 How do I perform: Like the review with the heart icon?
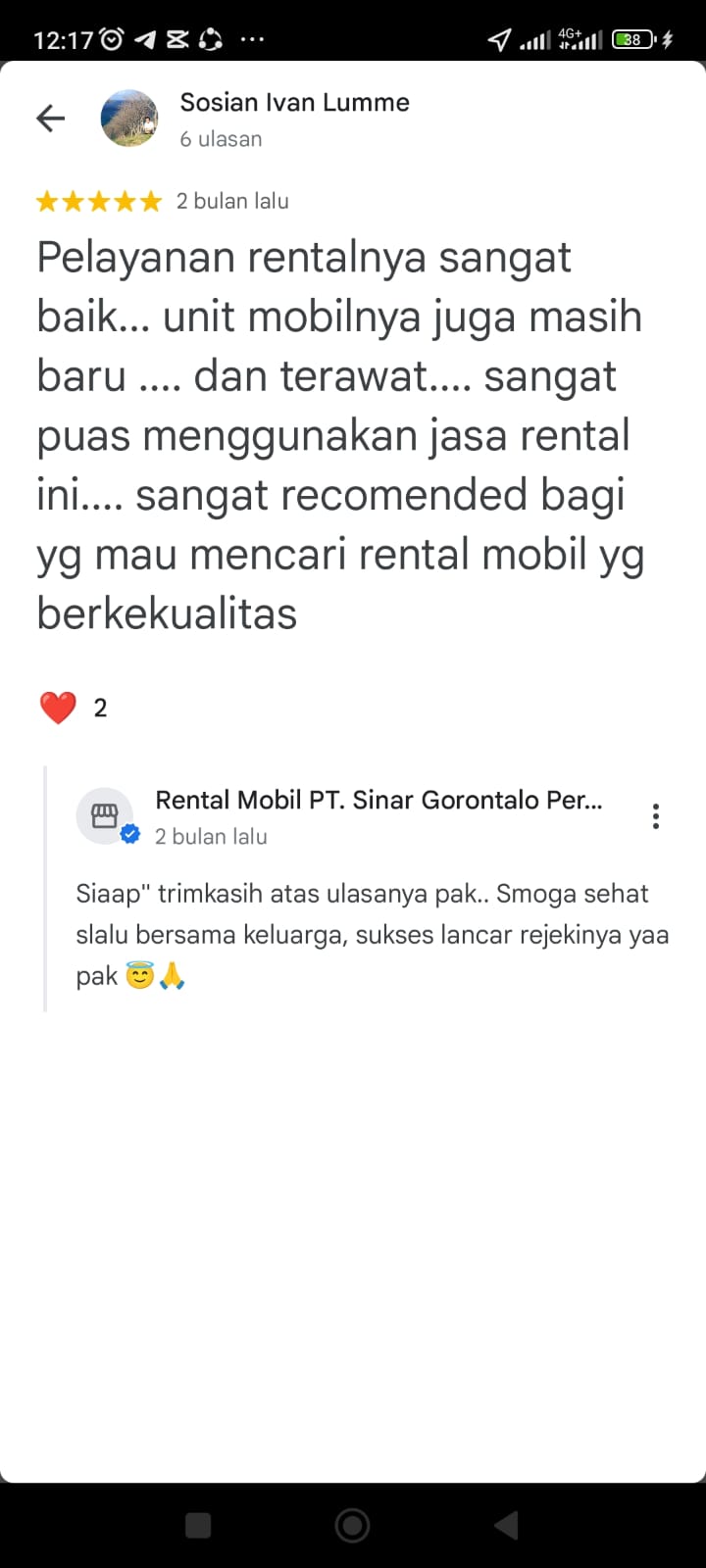(58, 708)
